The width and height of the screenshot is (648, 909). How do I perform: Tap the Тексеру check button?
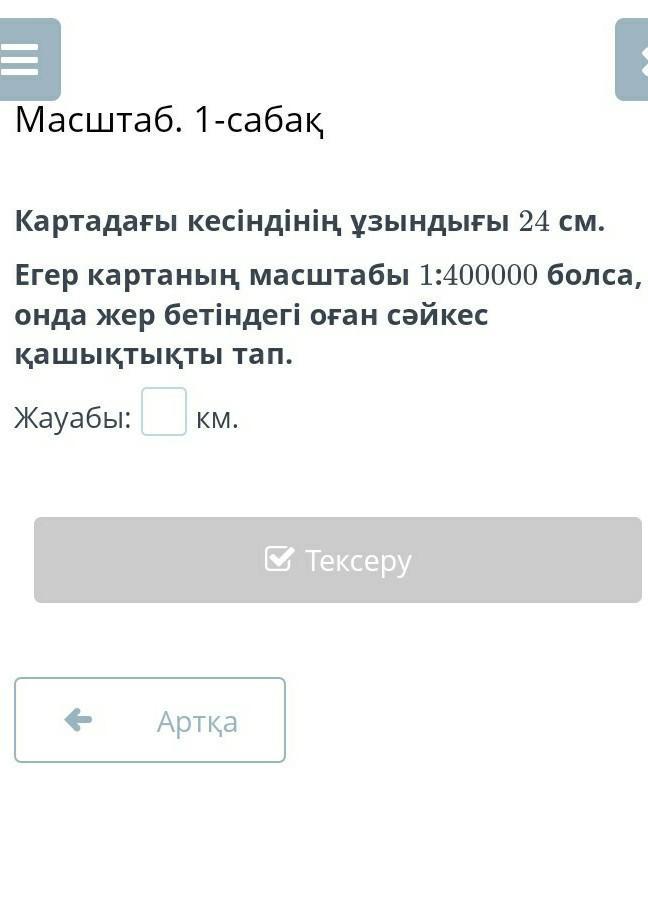click(x=337, y=560)
